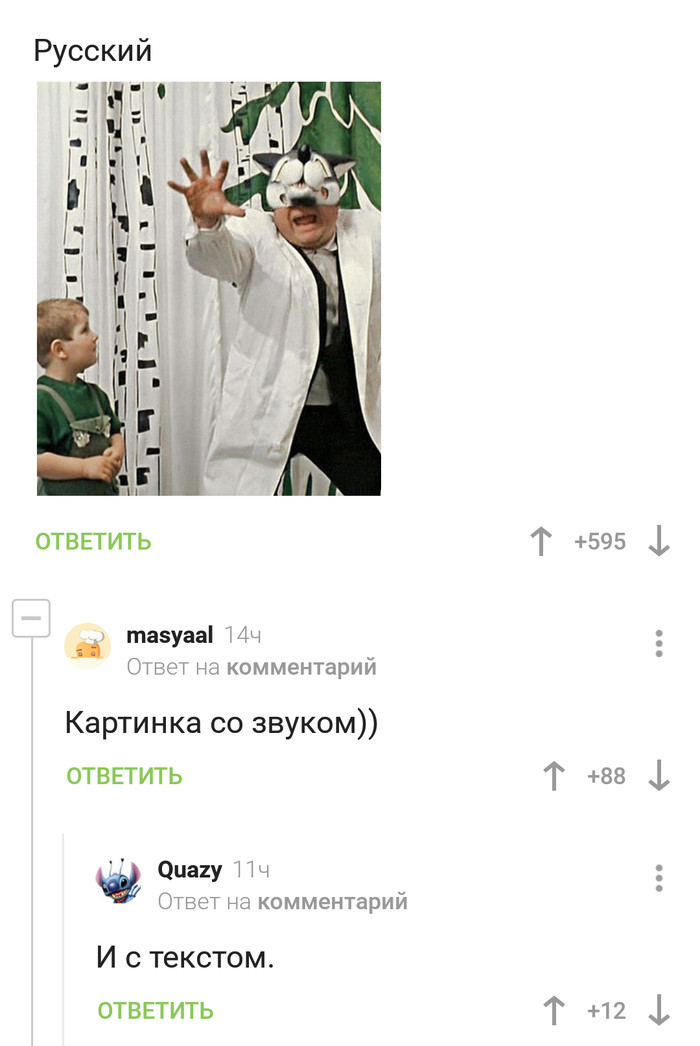Open overflow menu on Quazy's comment
The width and height of the screenshot is (700, 1046).
(659, 878)
